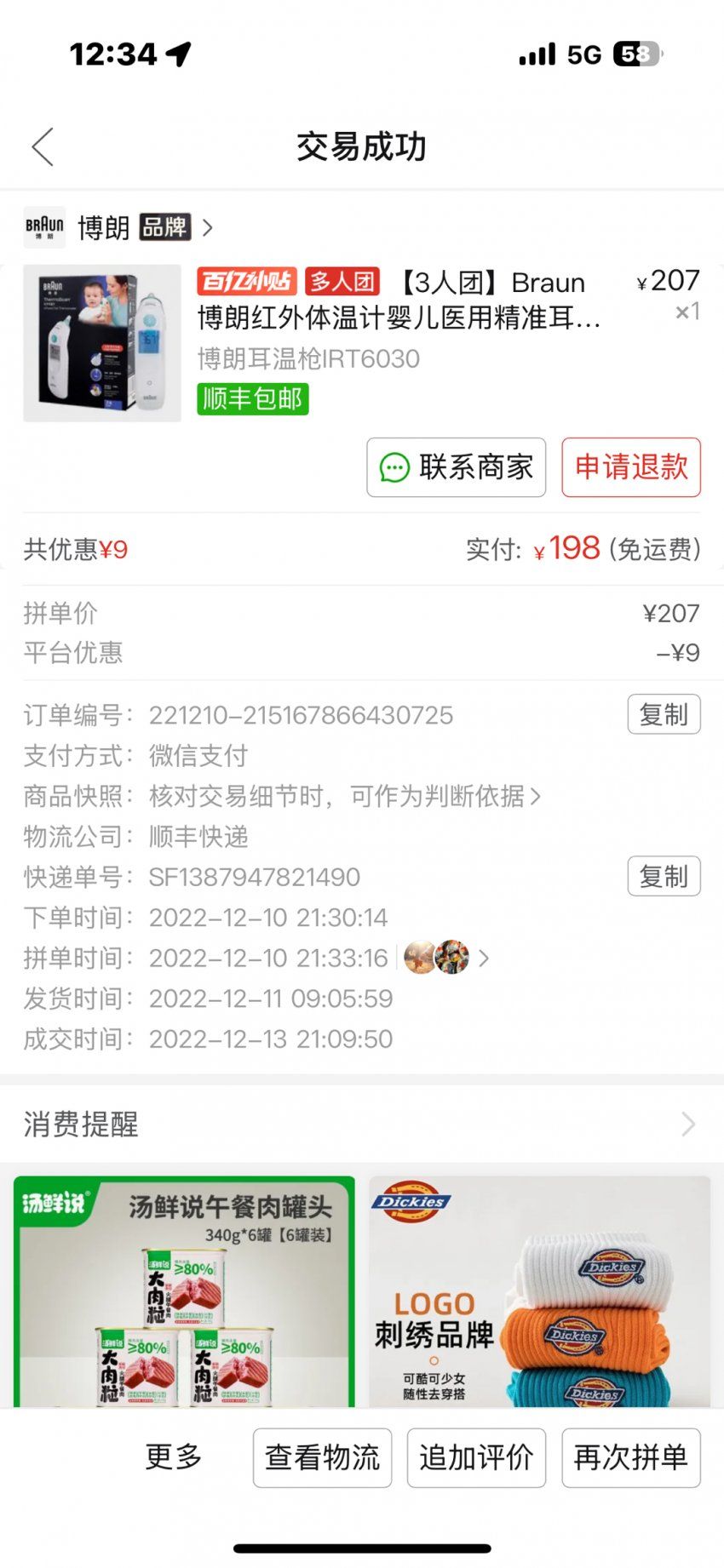Tap 追加评价 to add a review

(x=476, y=1457)
